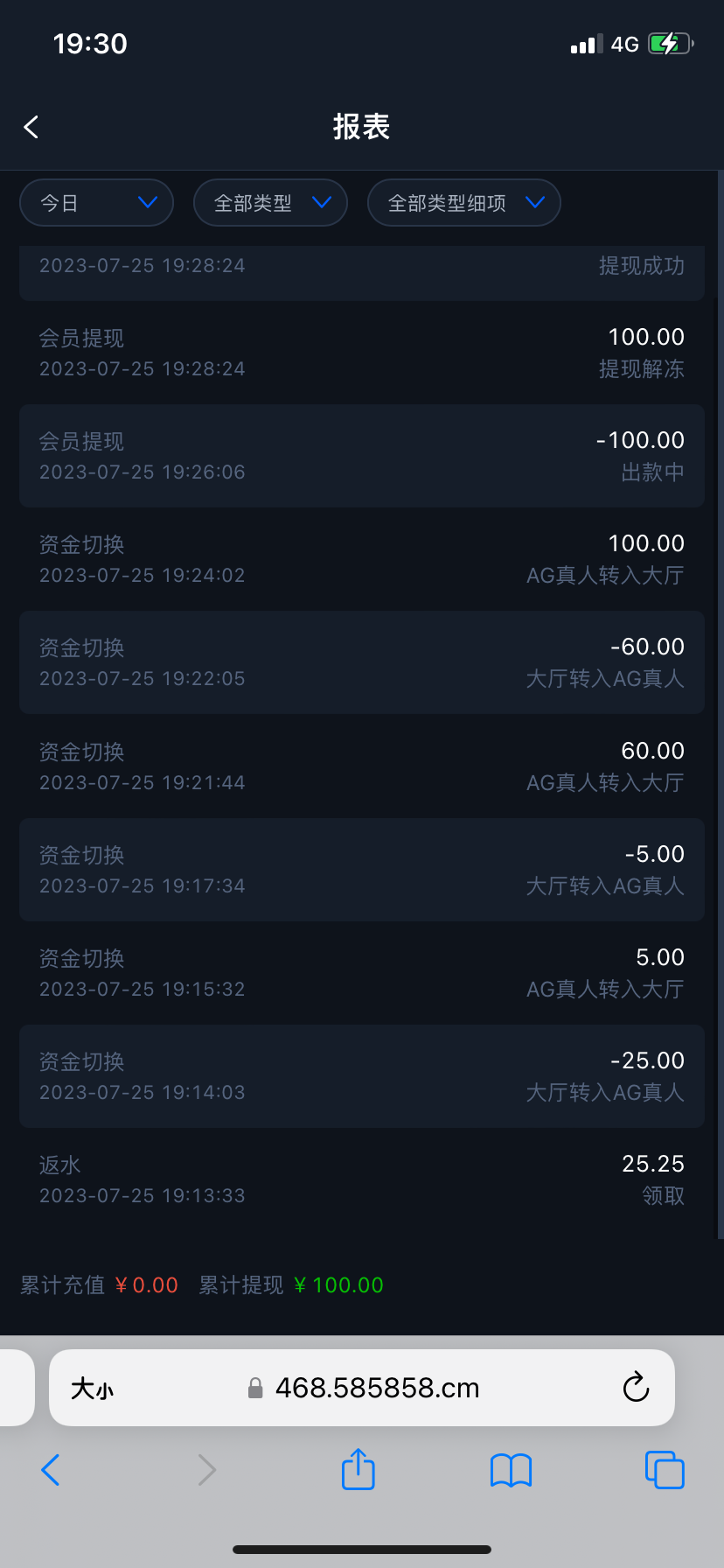Image resolution: width=724 pixels, height=1568 pixels.
Task: Share the current web page
Action: coord(358,1469)
